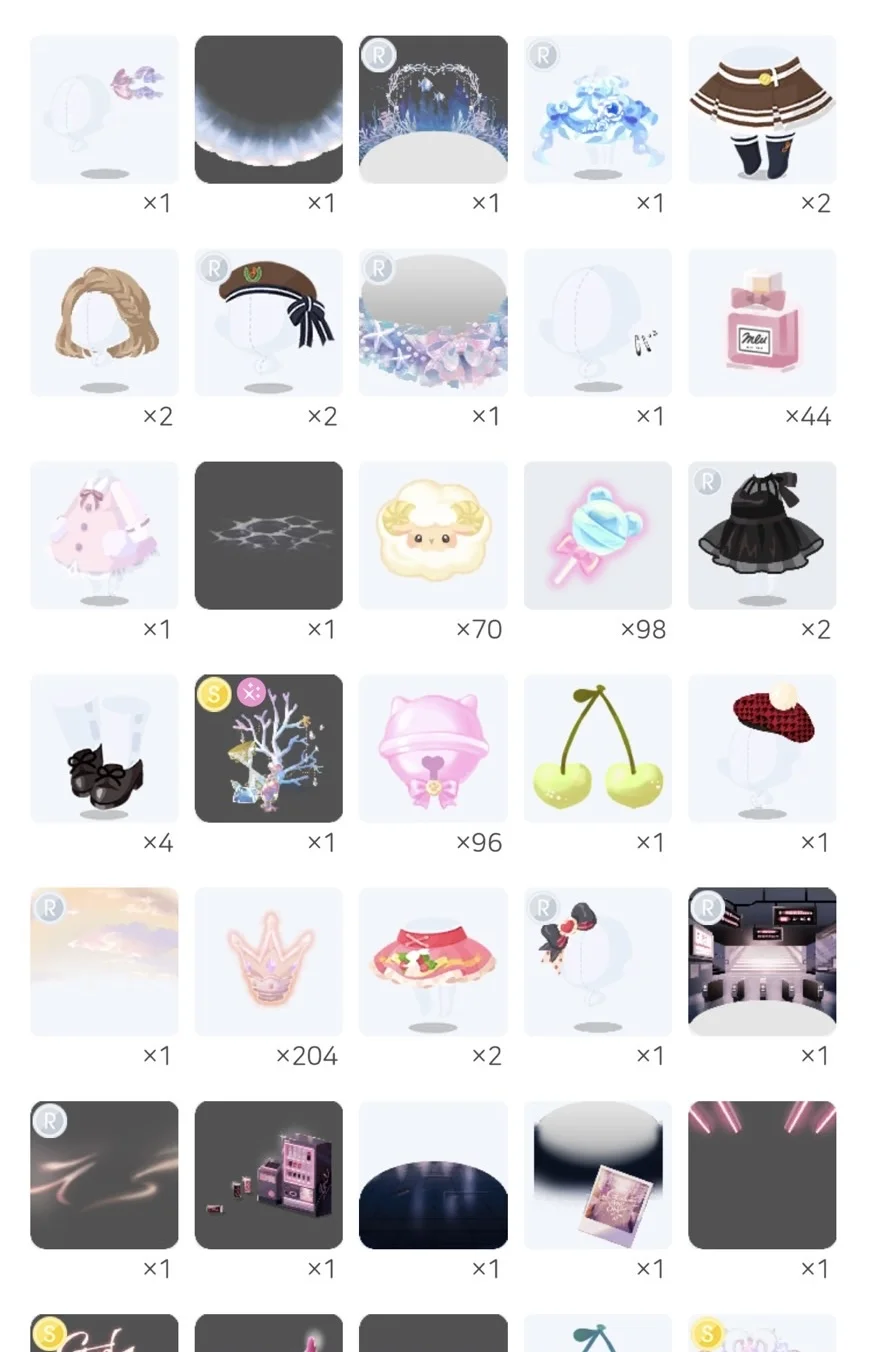This screenshot has width=869, height=1352.
Task: Open the coral tree decoration item
Action: (268, 748)
